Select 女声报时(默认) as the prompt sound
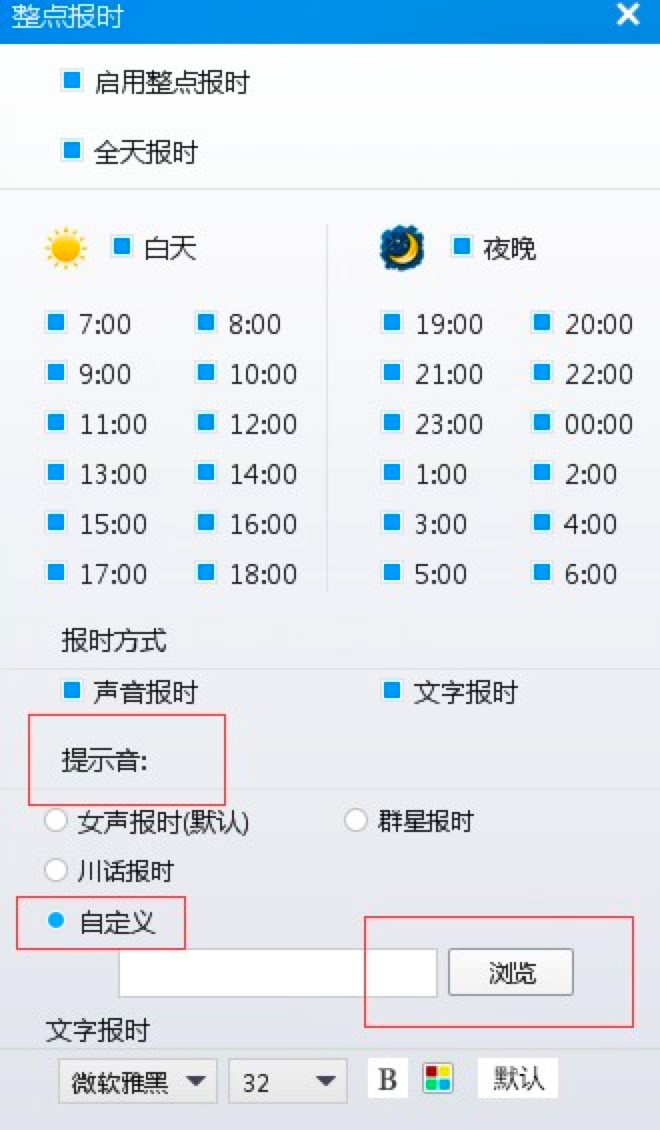 click(56, 822)
